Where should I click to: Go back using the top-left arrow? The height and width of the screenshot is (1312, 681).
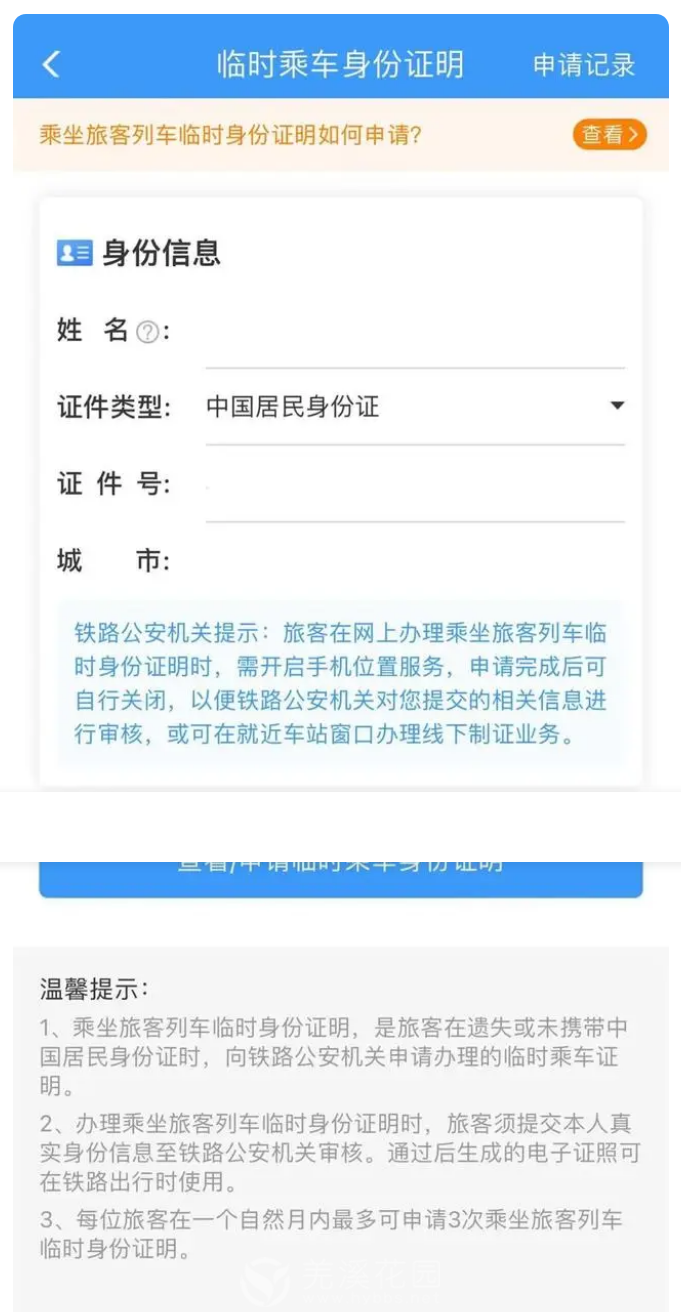(x=51, y=65)
